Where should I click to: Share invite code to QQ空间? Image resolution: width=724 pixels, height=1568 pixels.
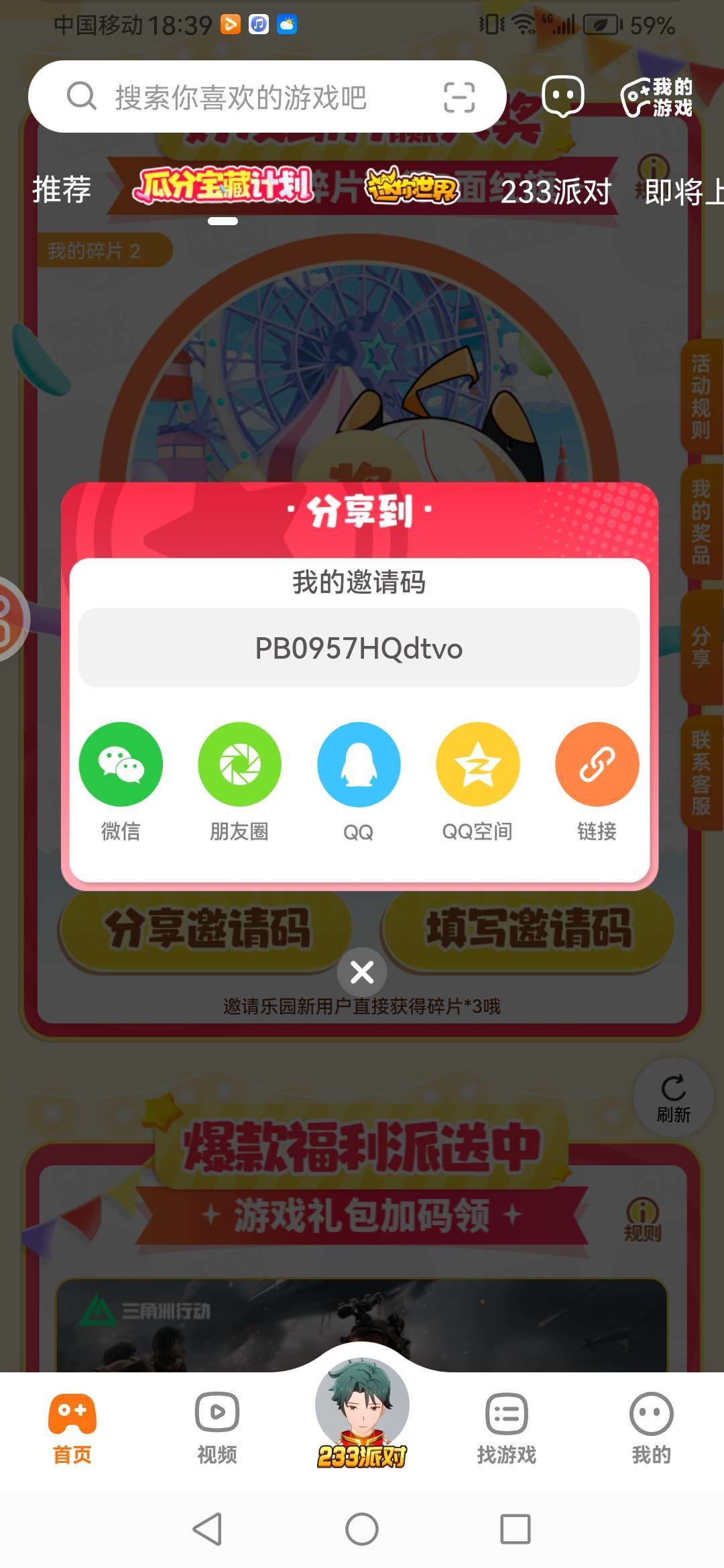pyautogui.click(x=477, y=765)
